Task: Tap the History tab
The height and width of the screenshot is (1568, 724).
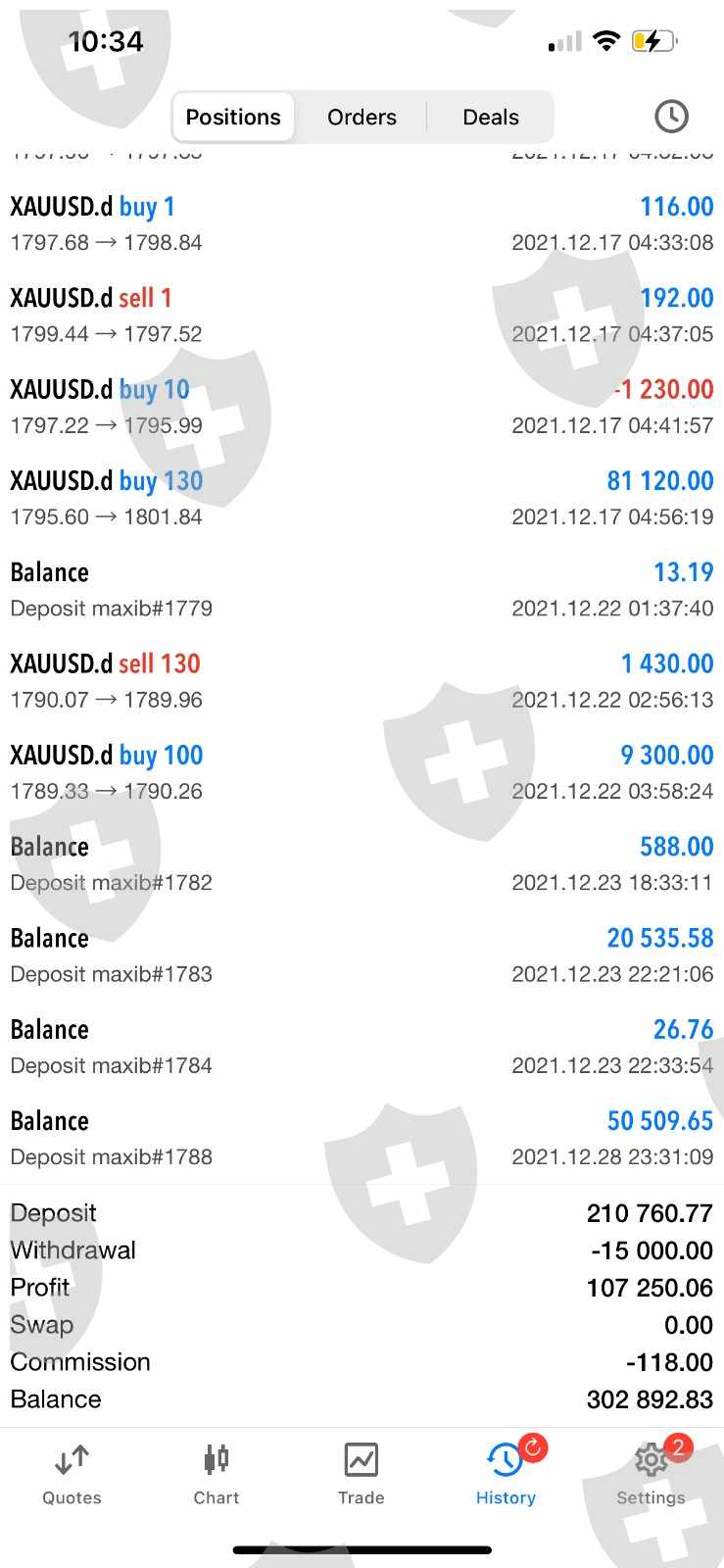Action: [506, 1474]
